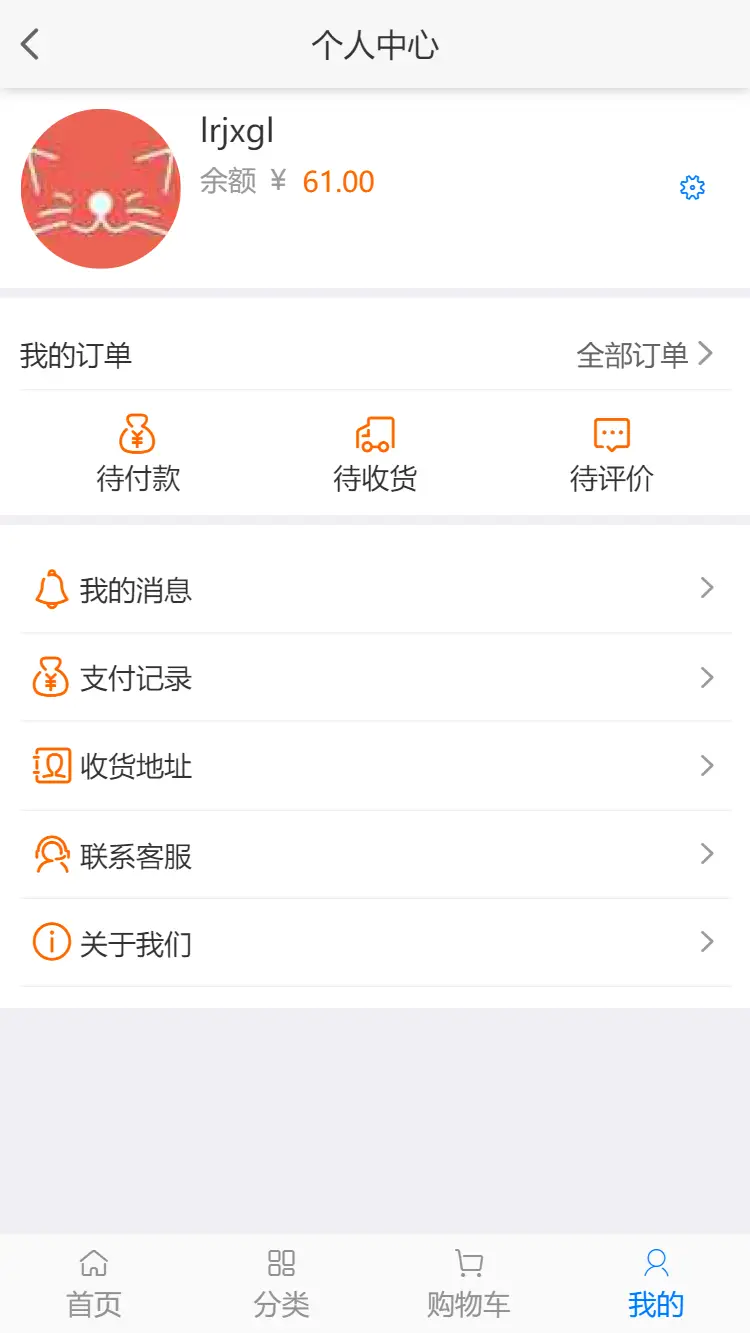The width and height of the screenshot is (750, 1333).
Task: Open 待评价 awaiting review orders
Action: (611, 456)
